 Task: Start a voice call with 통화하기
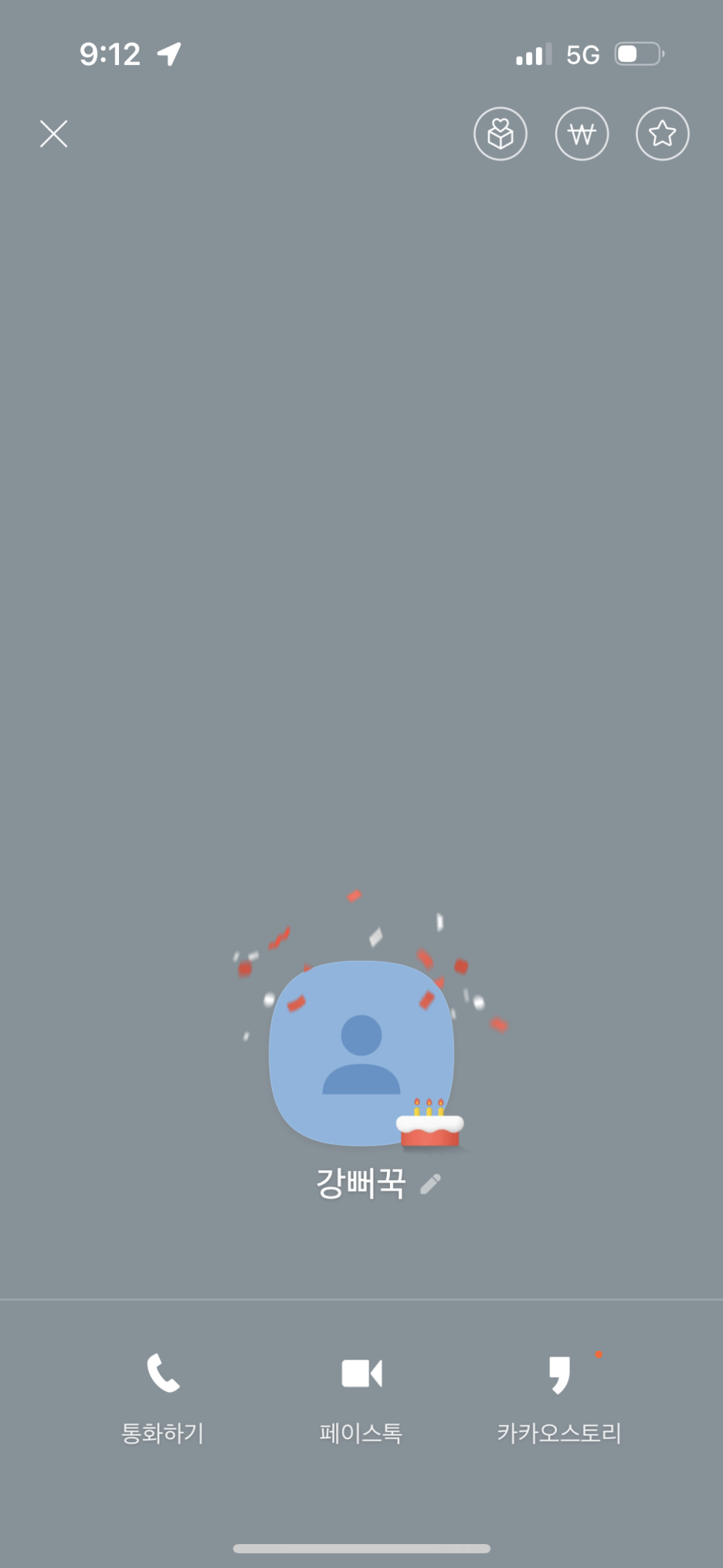click(162, 1396)
